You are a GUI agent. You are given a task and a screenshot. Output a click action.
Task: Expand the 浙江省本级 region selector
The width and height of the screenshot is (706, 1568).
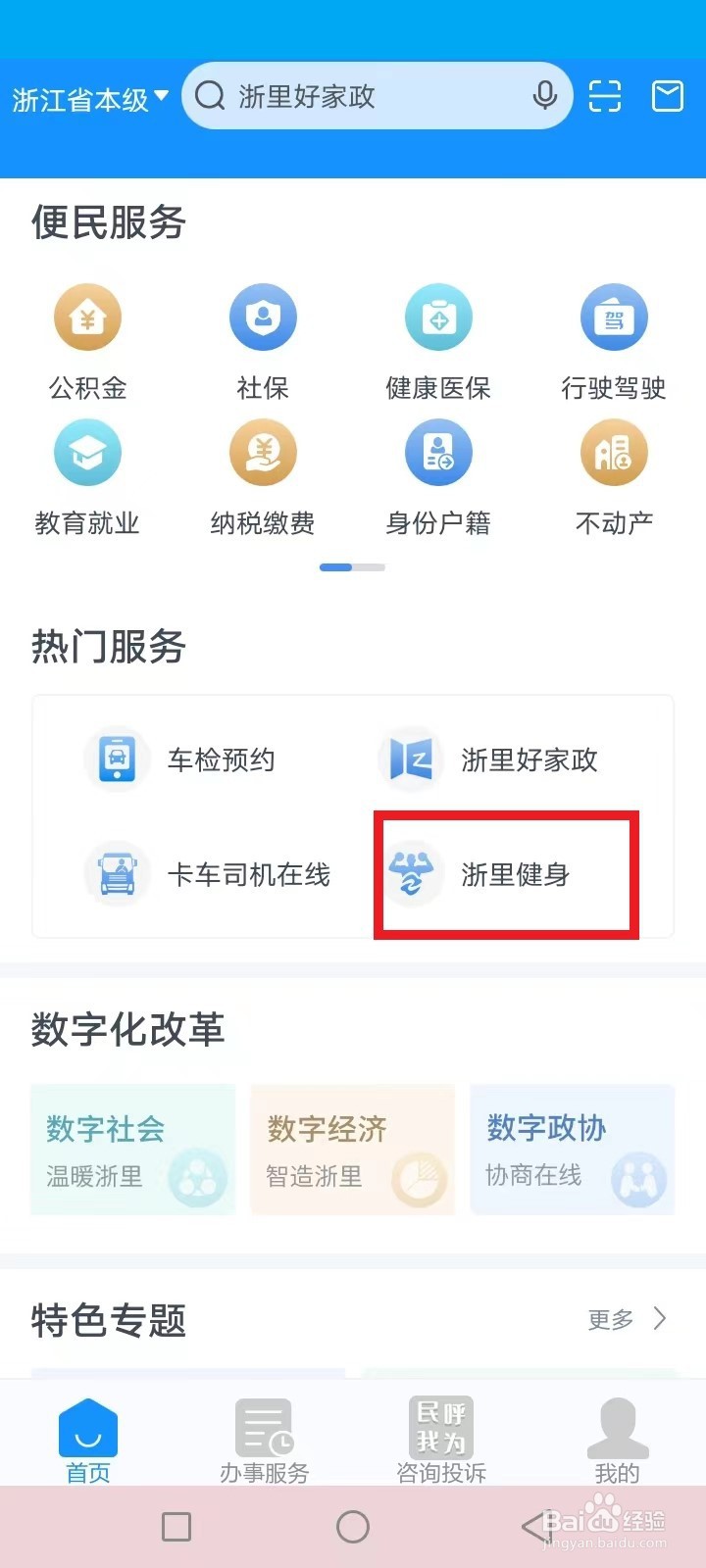(x=90, y=96)
